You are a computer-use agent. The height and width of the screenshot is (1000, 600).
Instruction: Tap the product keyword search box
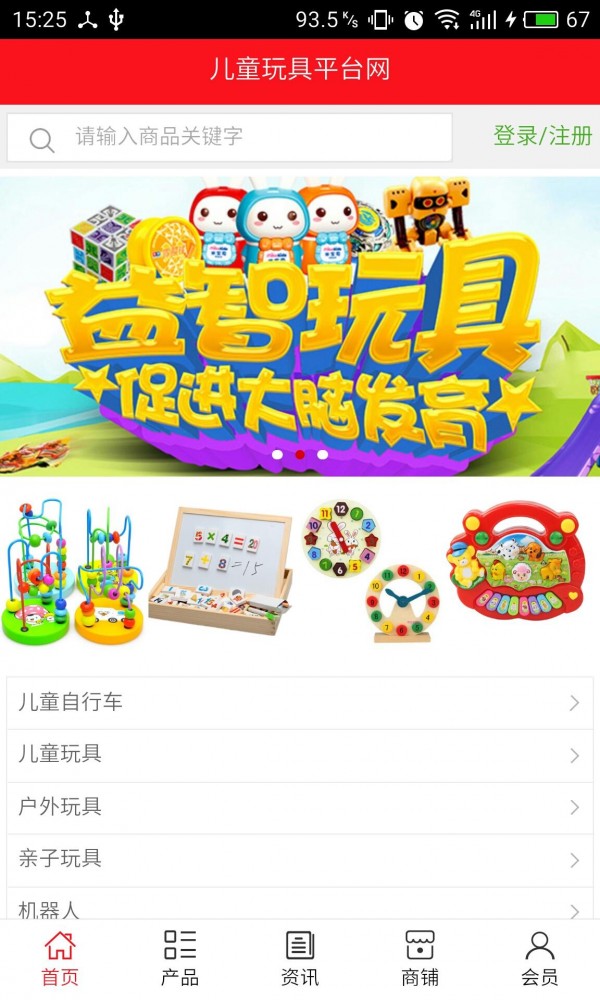coord(230,138)
